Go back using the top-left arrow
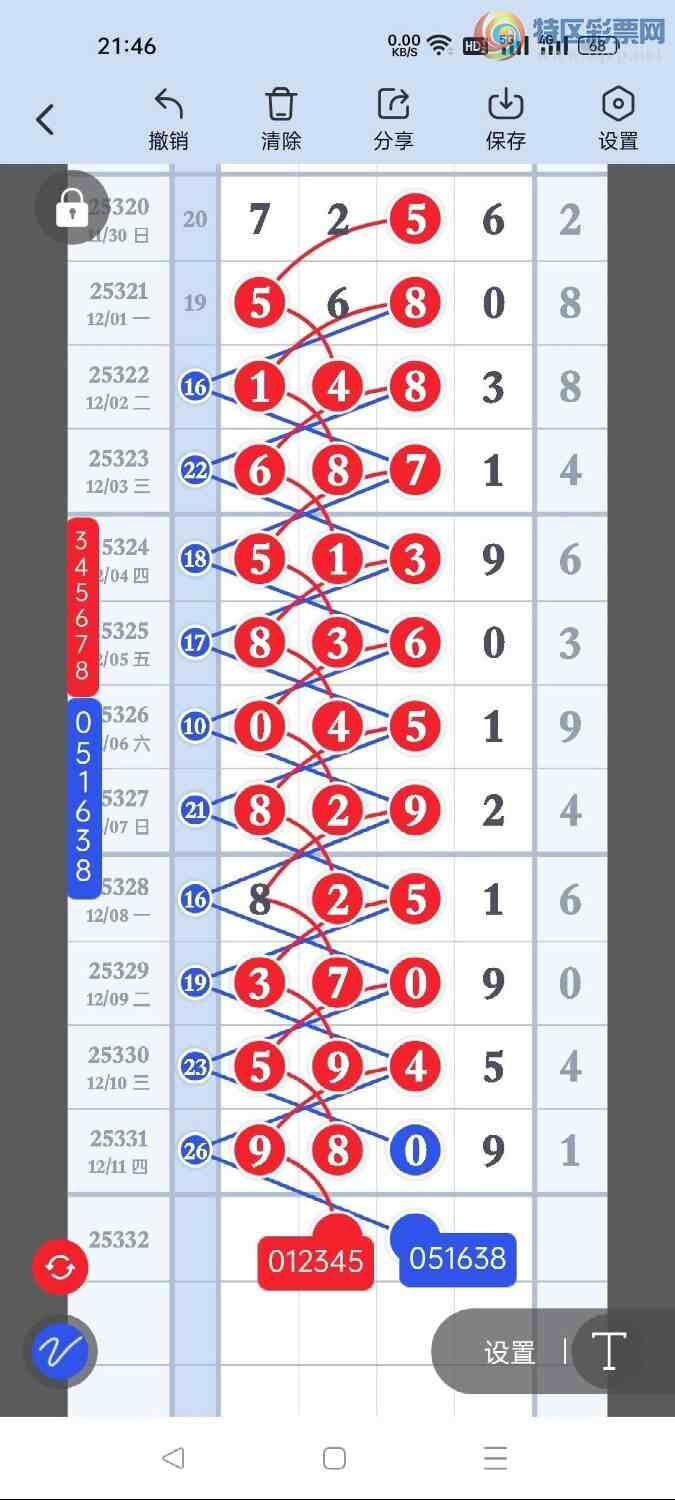This screenshot has width=675, height=1500. tap(45, 121)
